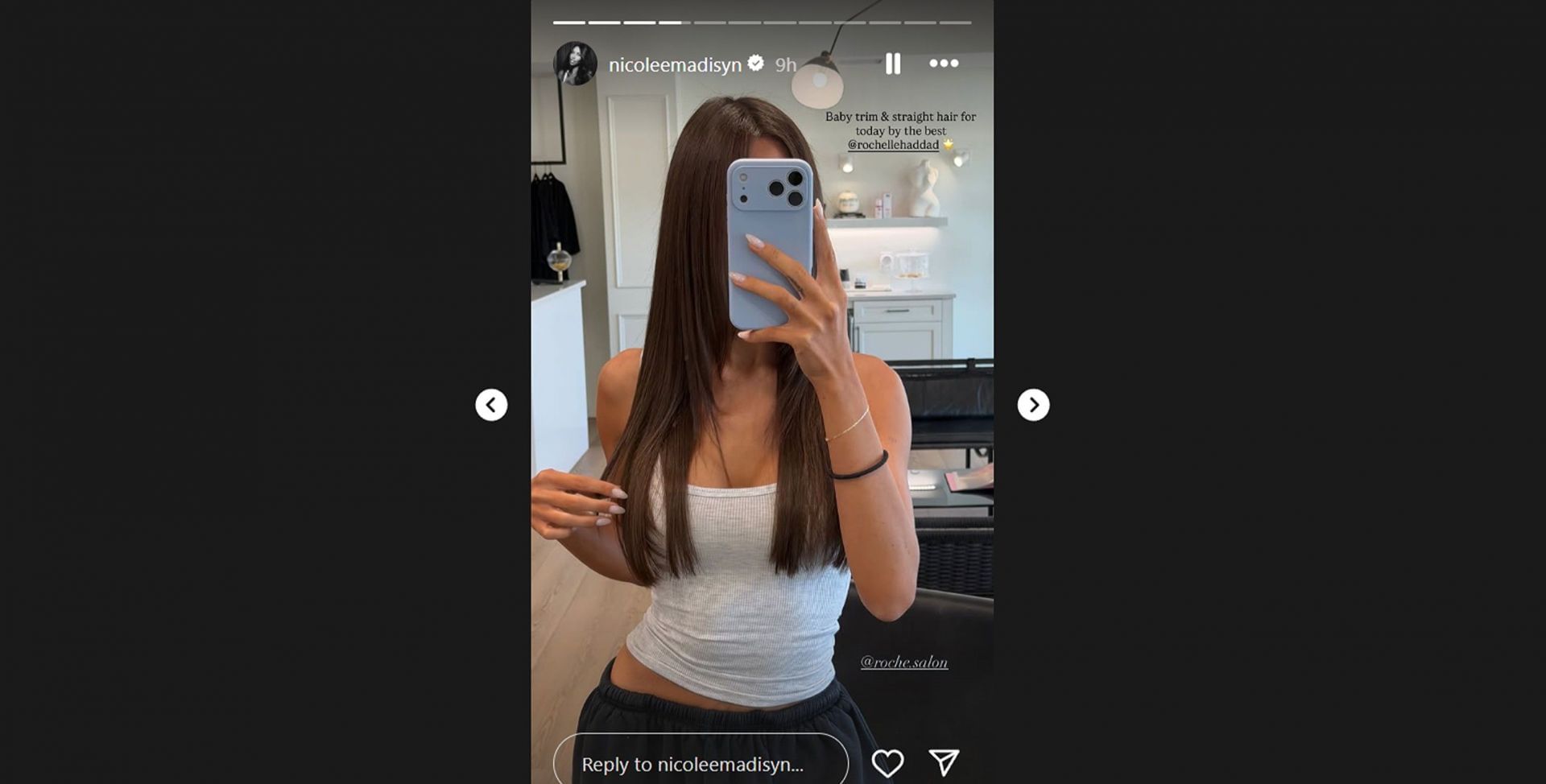Focus the Reply to nicoleemadisyn field
The height and width of the screenshot is (784, 1546).
(699, 763)
